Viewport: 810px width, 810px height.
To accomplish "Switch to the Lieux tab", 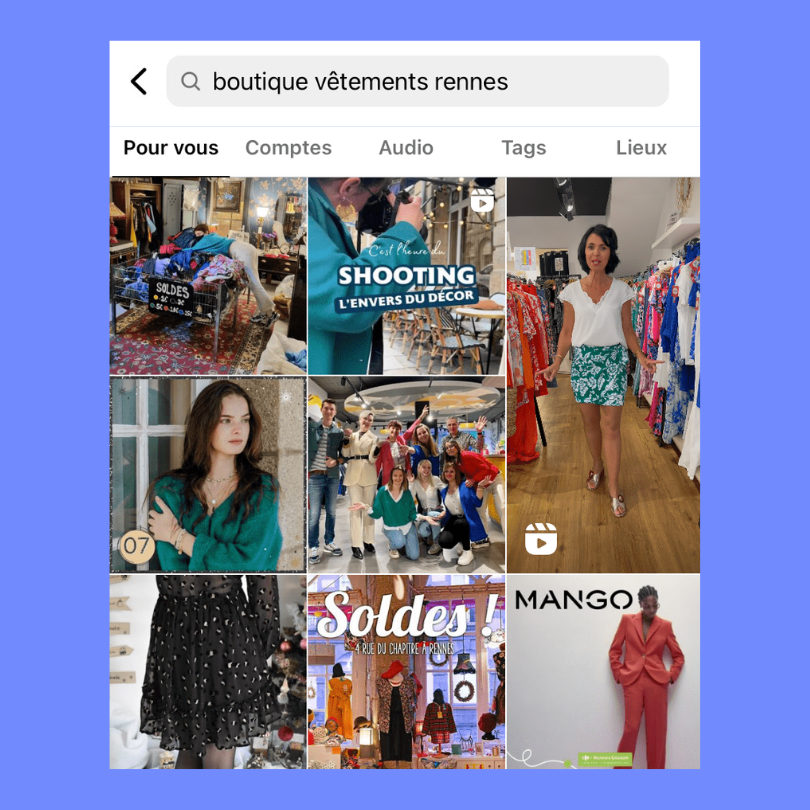I will (x=641, y=148).
